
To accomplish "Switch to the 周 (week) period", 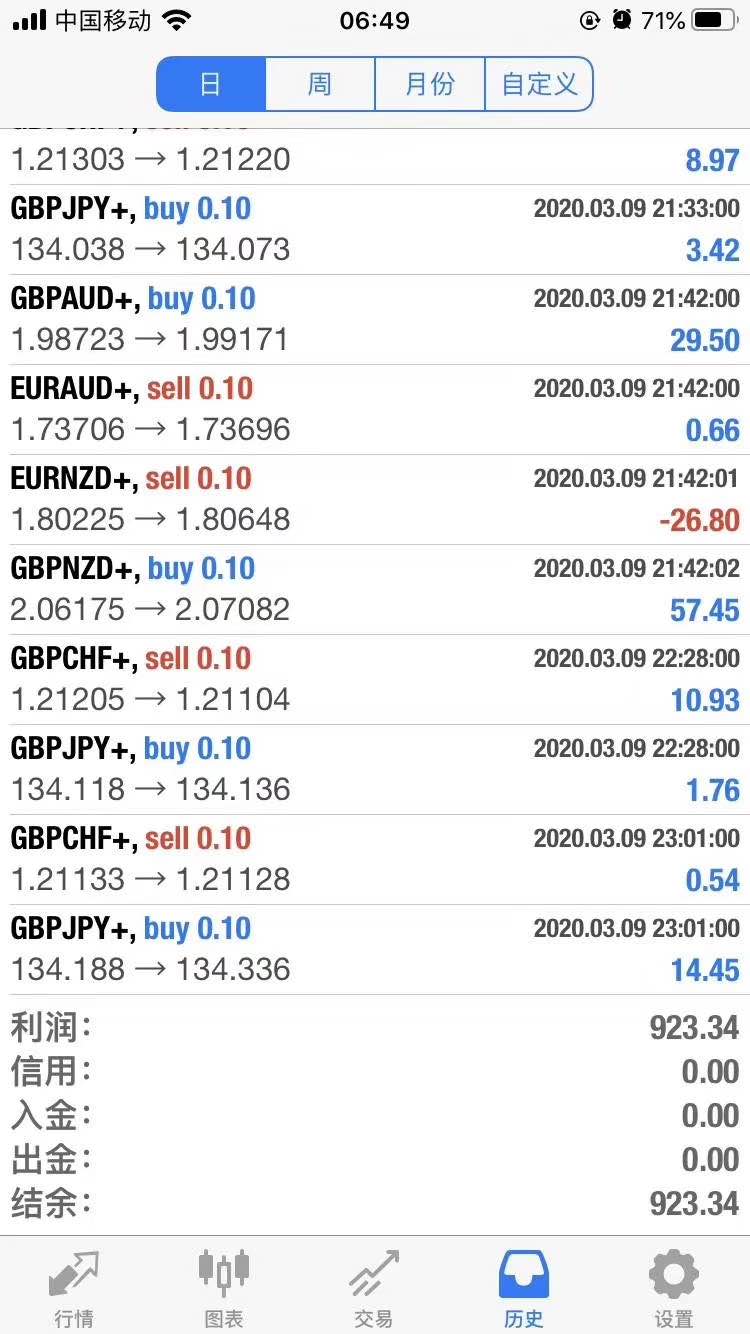I will pyautogui.click(x=320, y=84).
